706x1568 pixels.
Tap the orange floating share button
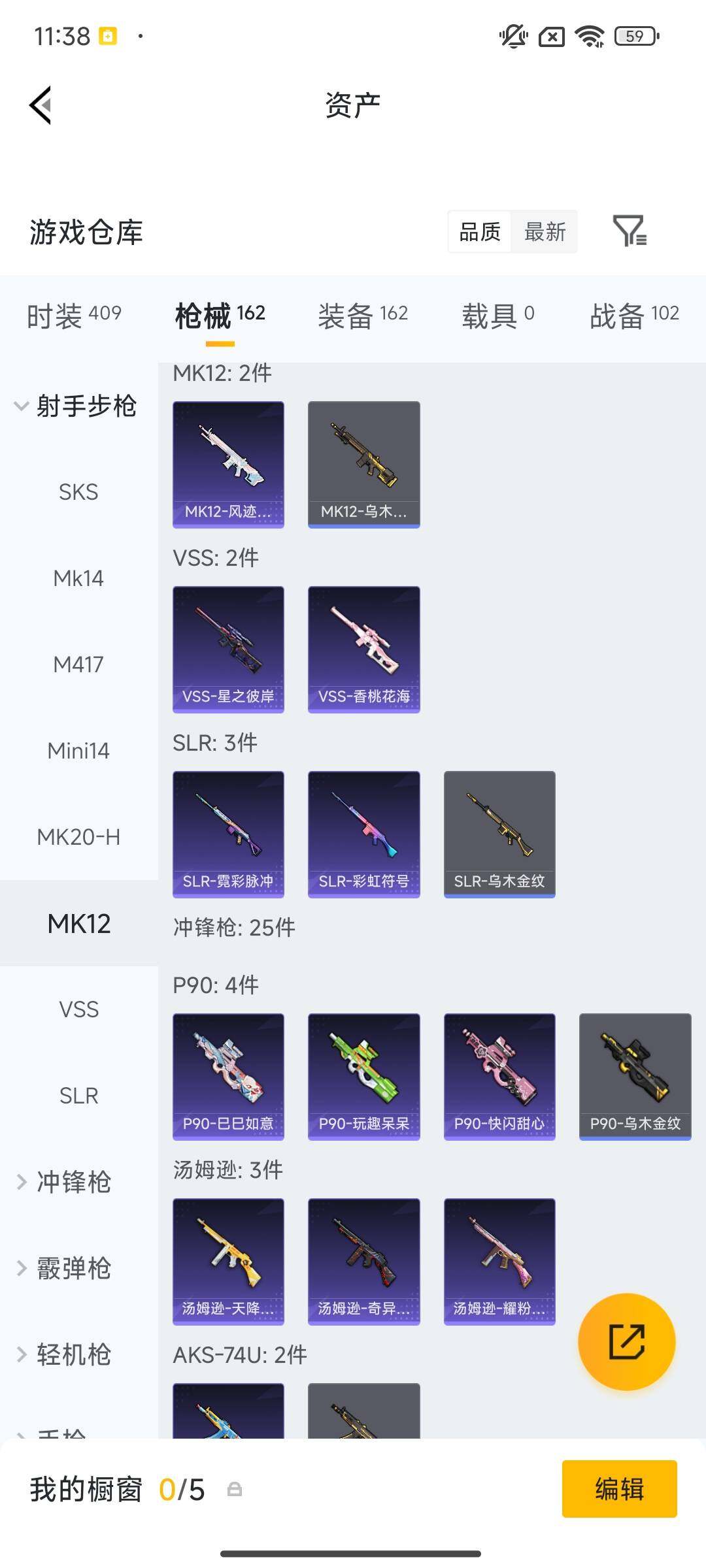click(626, 1341)
